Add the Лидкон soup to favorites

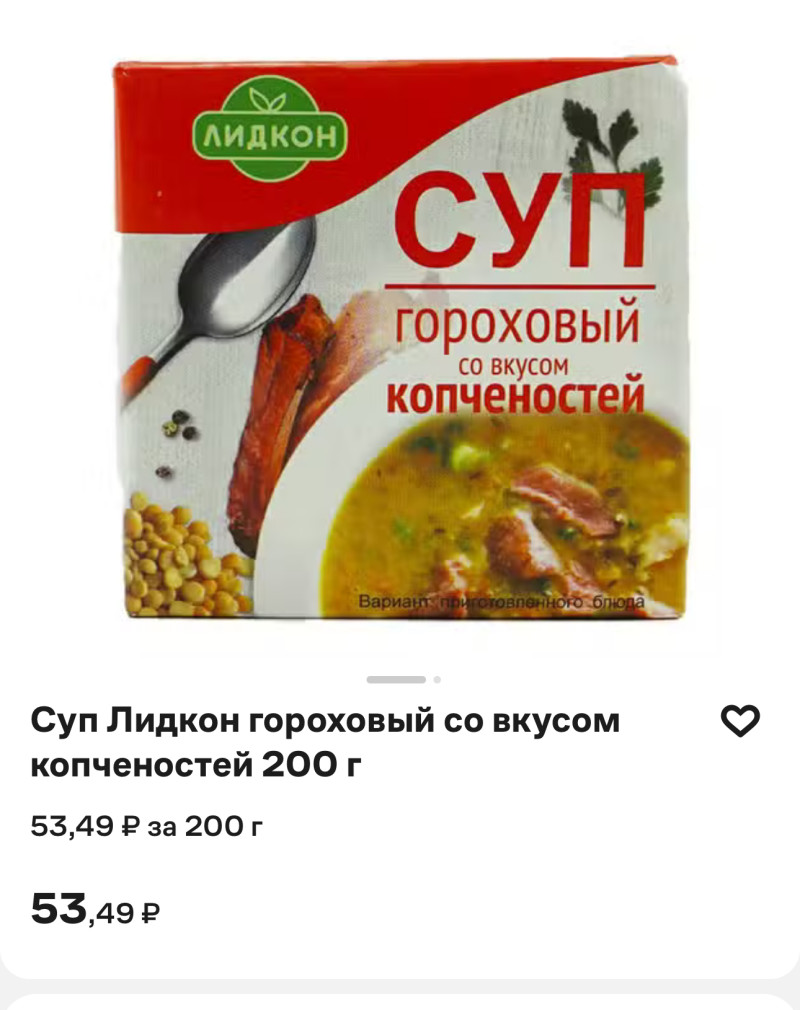740,721
